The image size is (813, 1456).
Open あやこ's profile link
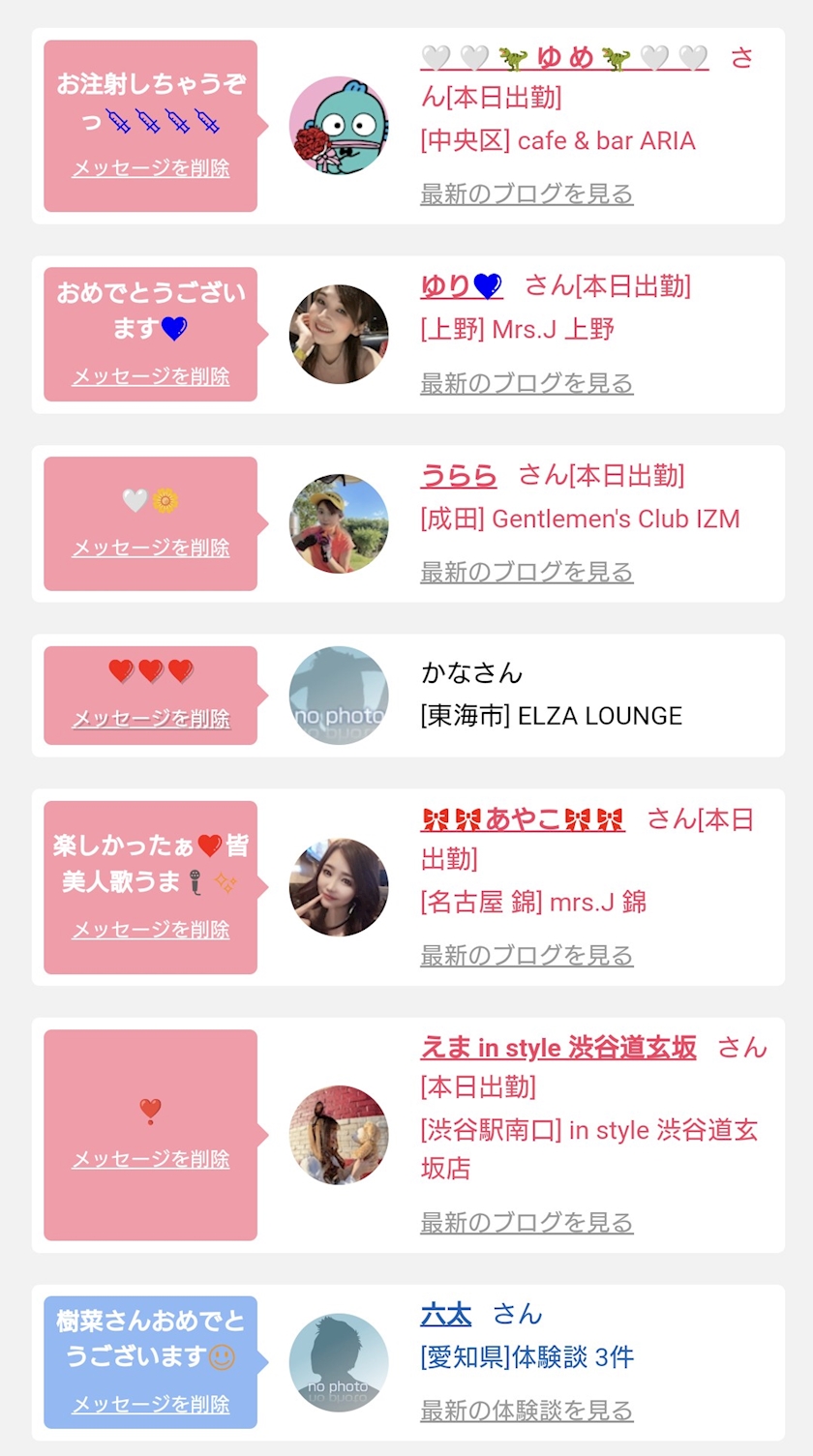click(x=523, y=820)
